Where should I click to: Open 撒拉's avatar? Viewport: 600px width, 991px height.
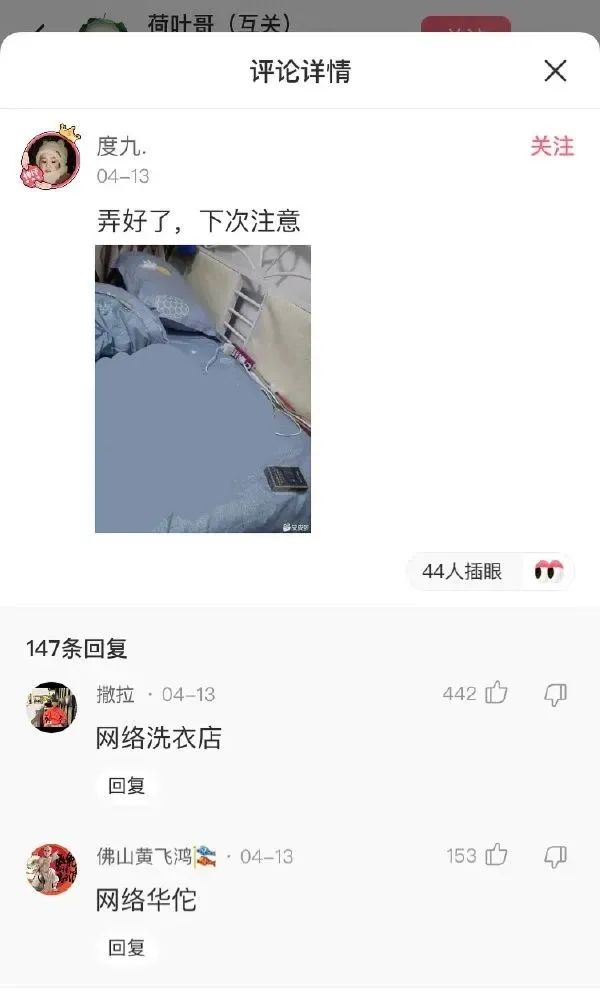tap(51, 708)
